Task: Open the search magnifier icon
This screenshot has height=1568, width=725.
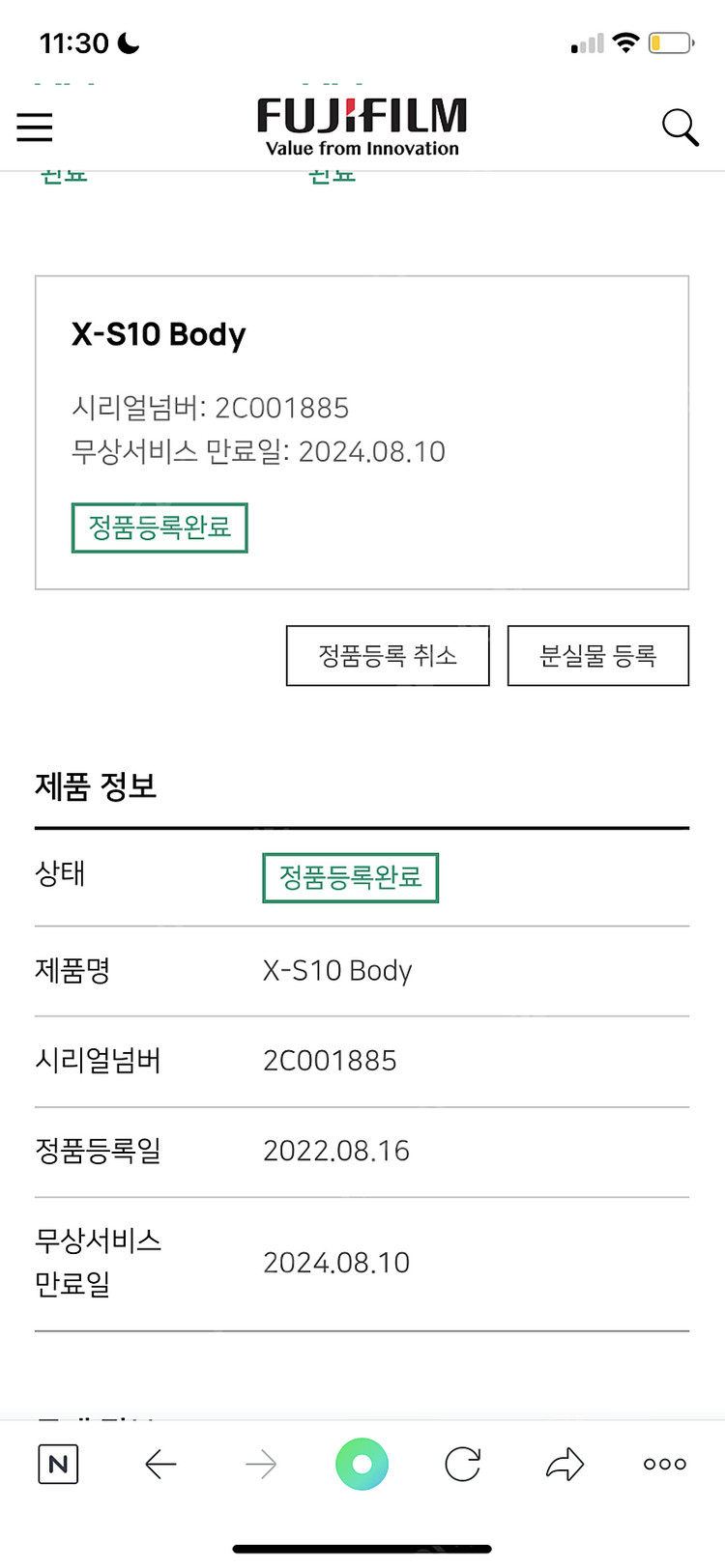Action: point(680,127)
